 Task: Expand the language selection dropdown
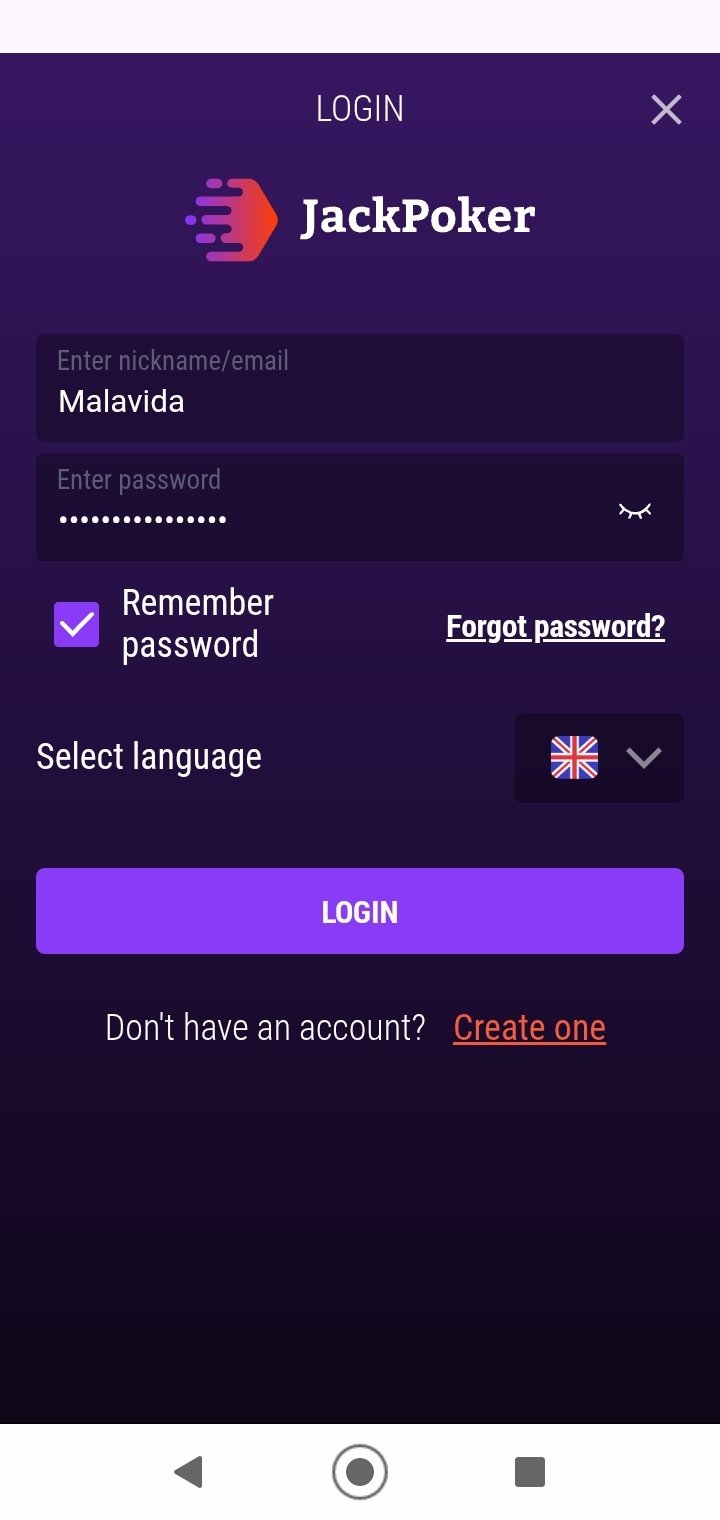tap(599, 758)
